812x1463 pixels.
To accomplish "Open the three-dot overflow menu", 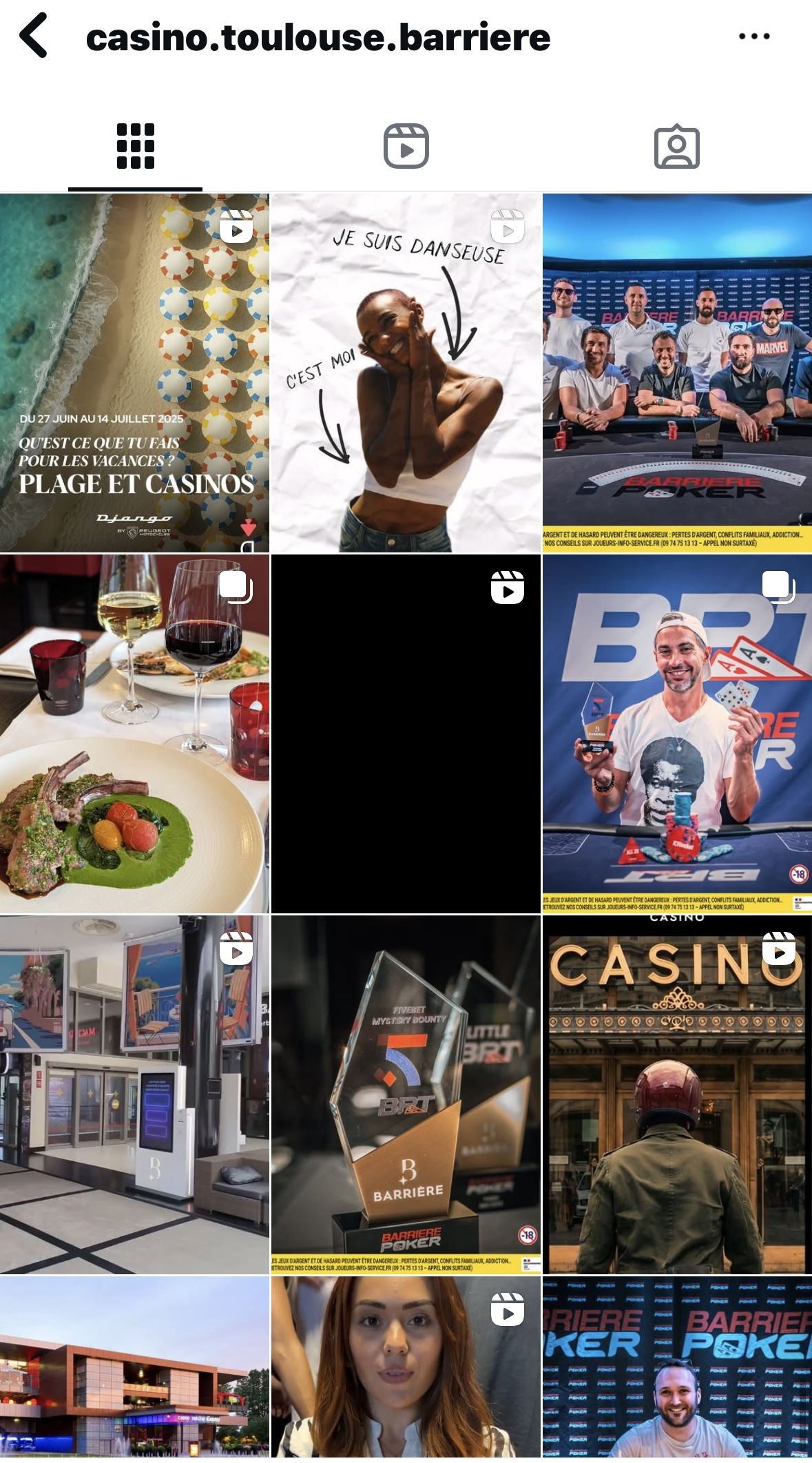I will 753,37.
